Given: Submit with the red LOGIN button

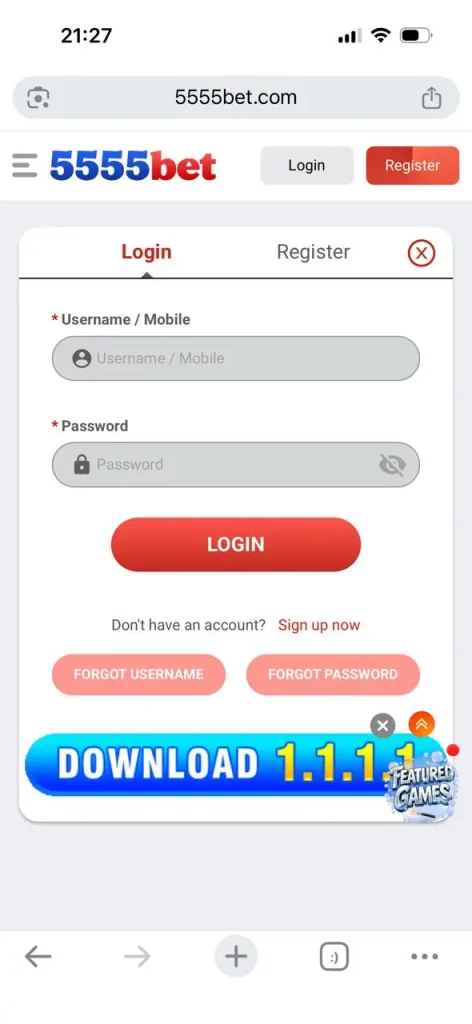Looking at the screenshot, I should click(236, 545).
